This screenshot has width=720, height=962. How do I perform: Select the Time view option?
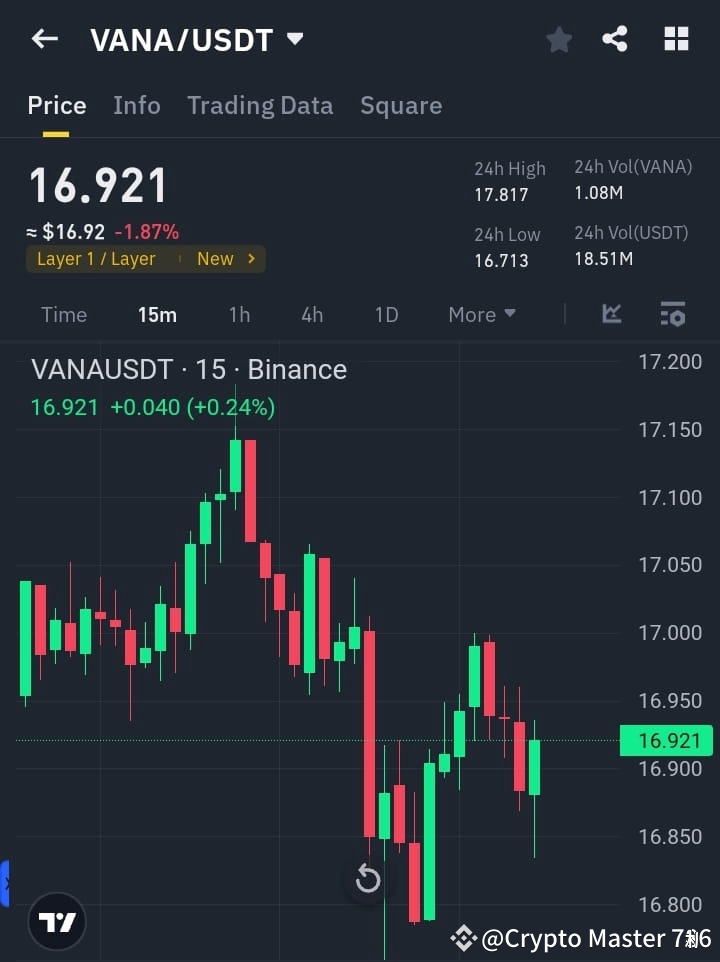pos(63,314)
